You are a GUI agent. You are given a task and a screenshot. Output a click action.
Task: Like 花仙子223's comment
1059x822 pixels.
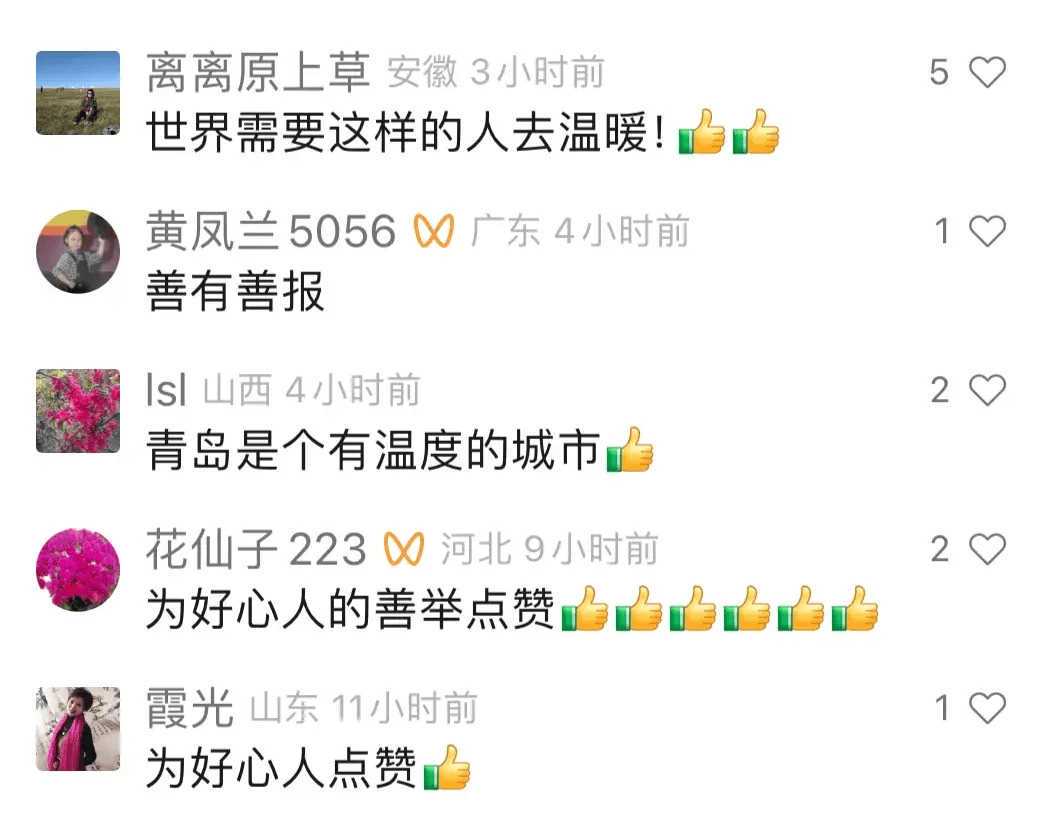(x=987, y=549)
